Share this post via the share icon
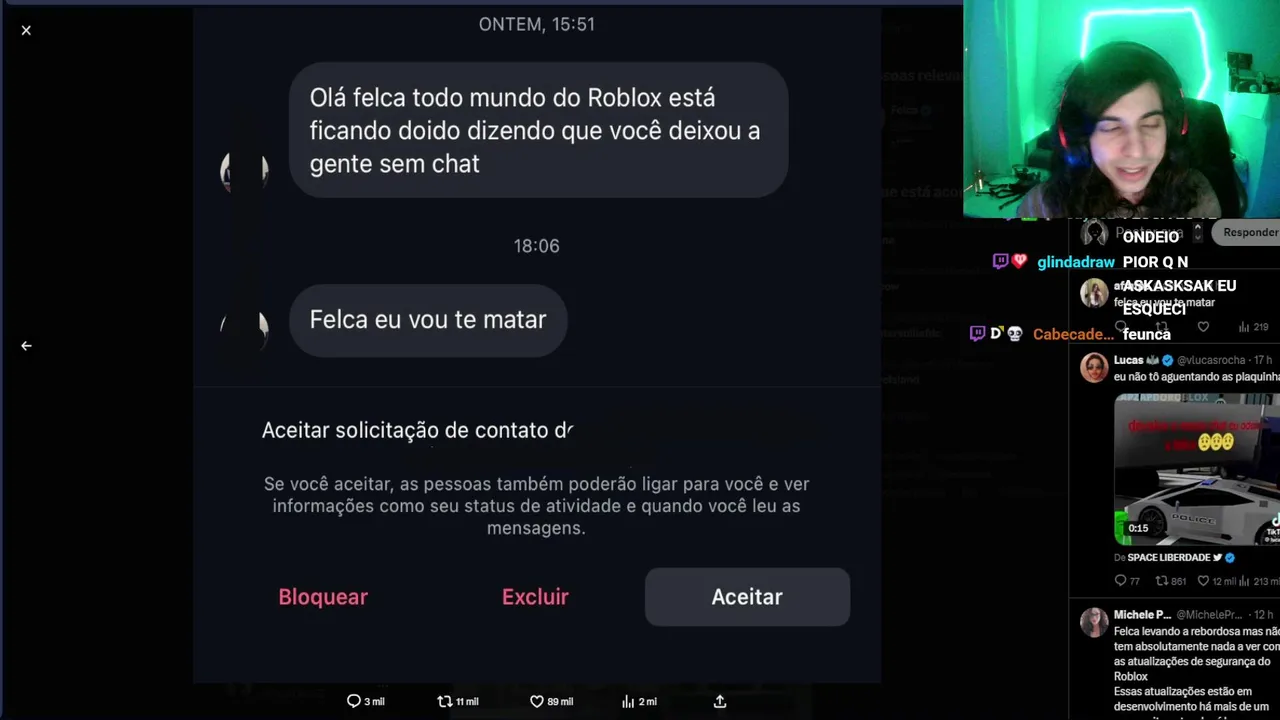Image resolution: width=1280 pixels, height=720 pixels. coord(719,701)
